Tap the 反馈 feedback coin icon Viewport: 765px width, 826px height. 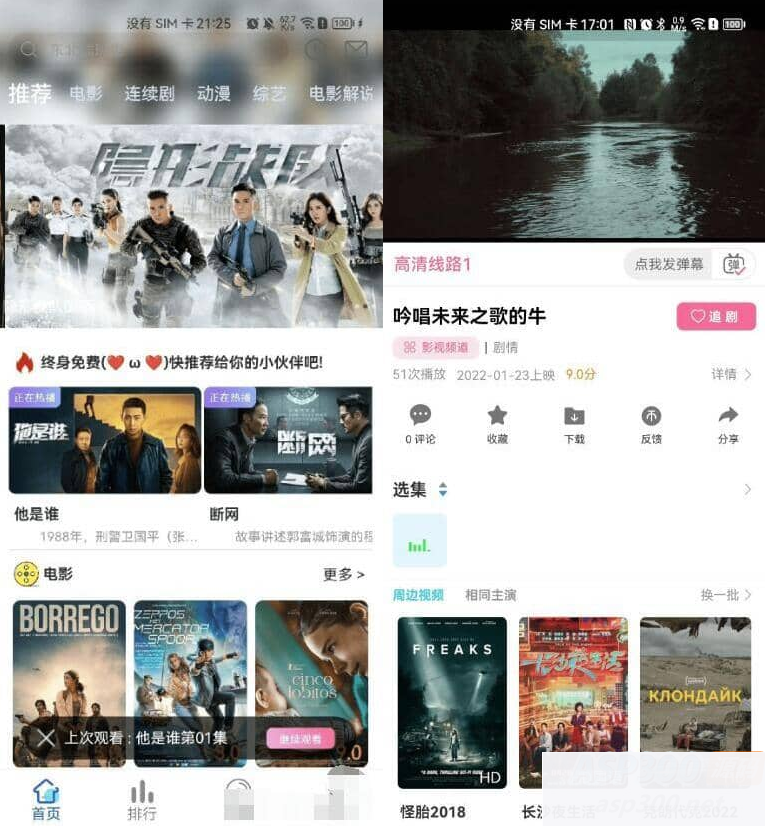pyautogui.click(x=651, y=414)
